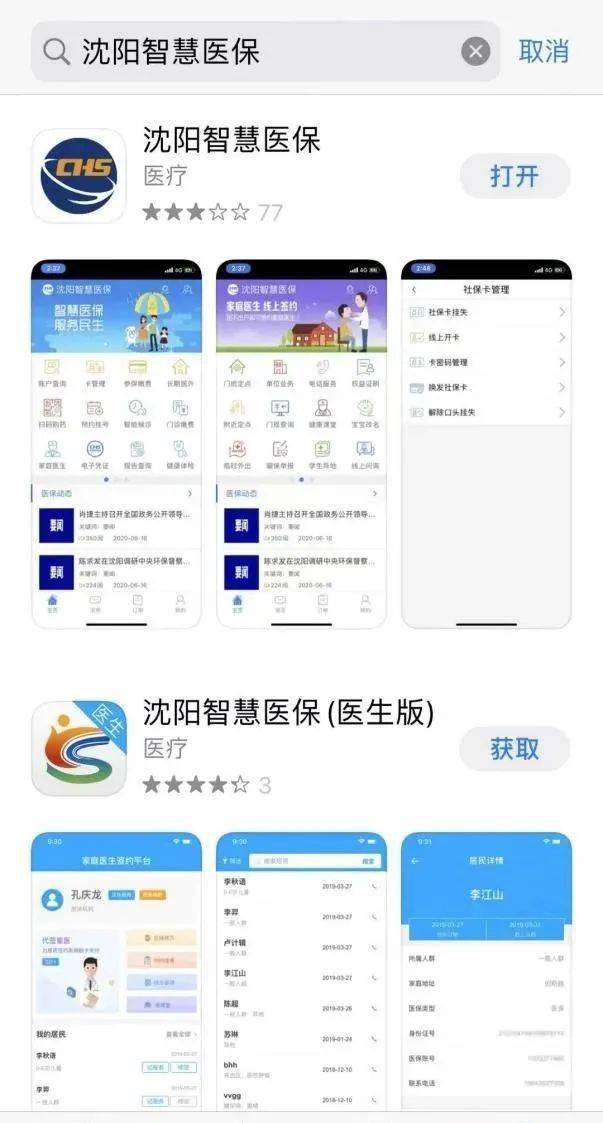The image size is (603, 1123).
Task: Open the 沈阳智慧医保 (医生版) app icon
Action: tap(79, 749)
